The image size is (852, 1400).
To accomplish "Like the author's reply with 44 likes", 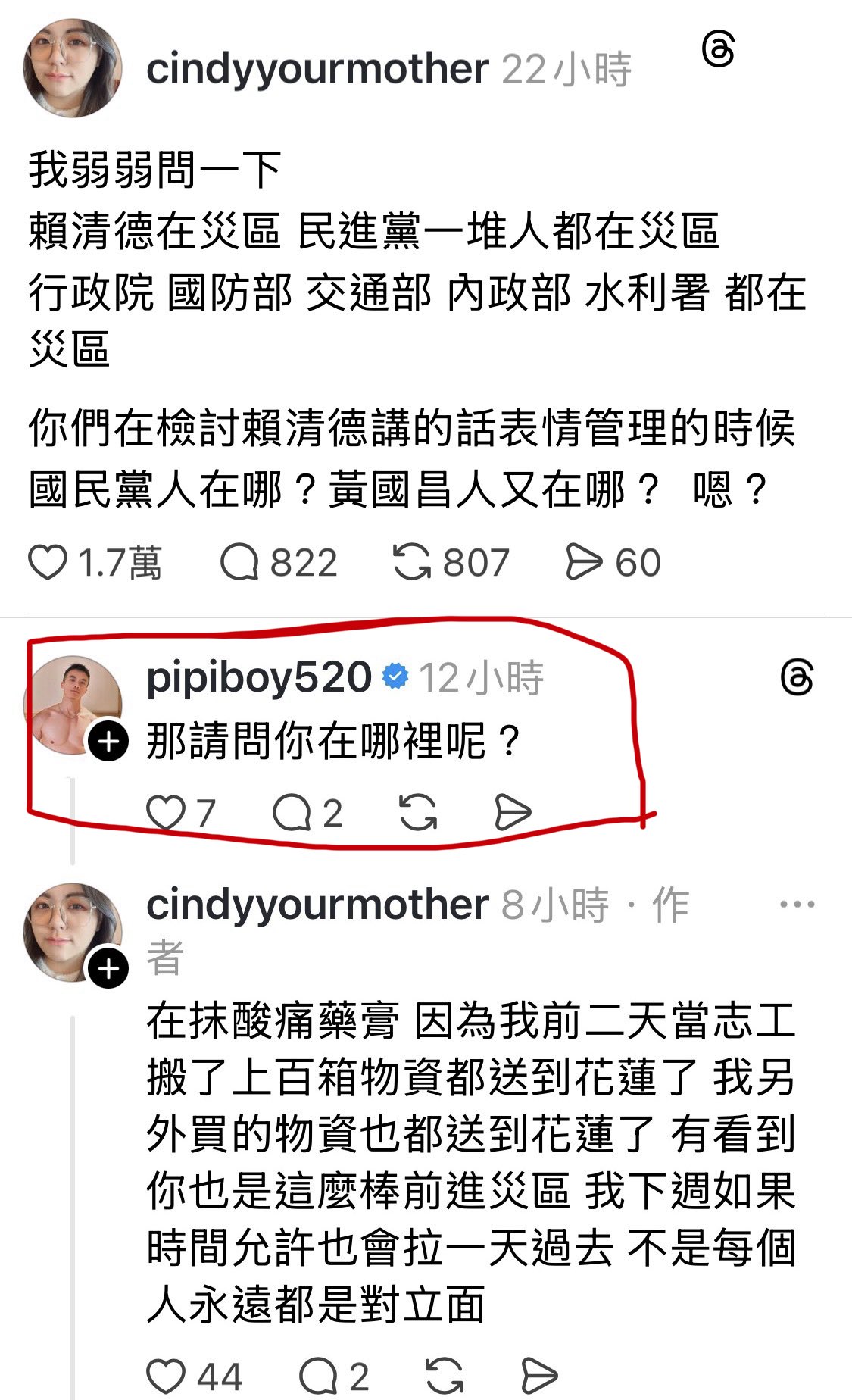I will [165, 1377].
